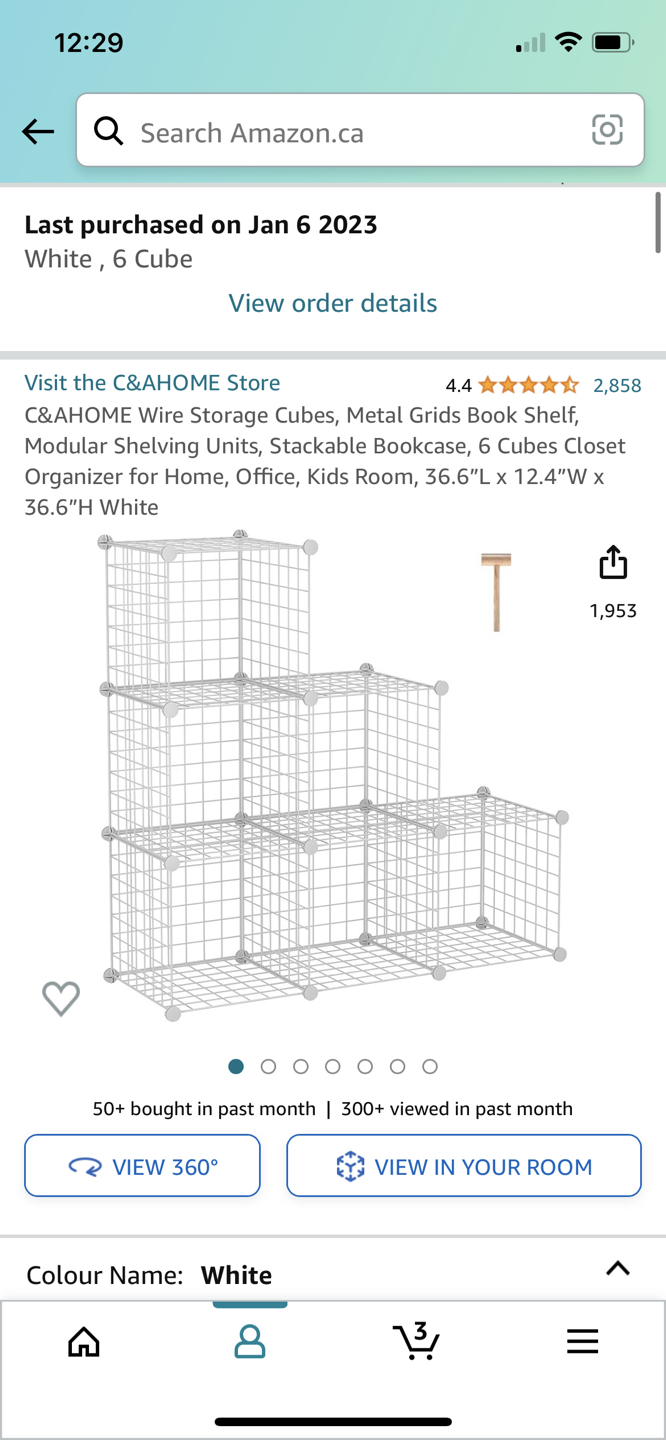This screenshot has height=1440, width=666.
Task: Go to the Home tab
Action: (84, 1342)
